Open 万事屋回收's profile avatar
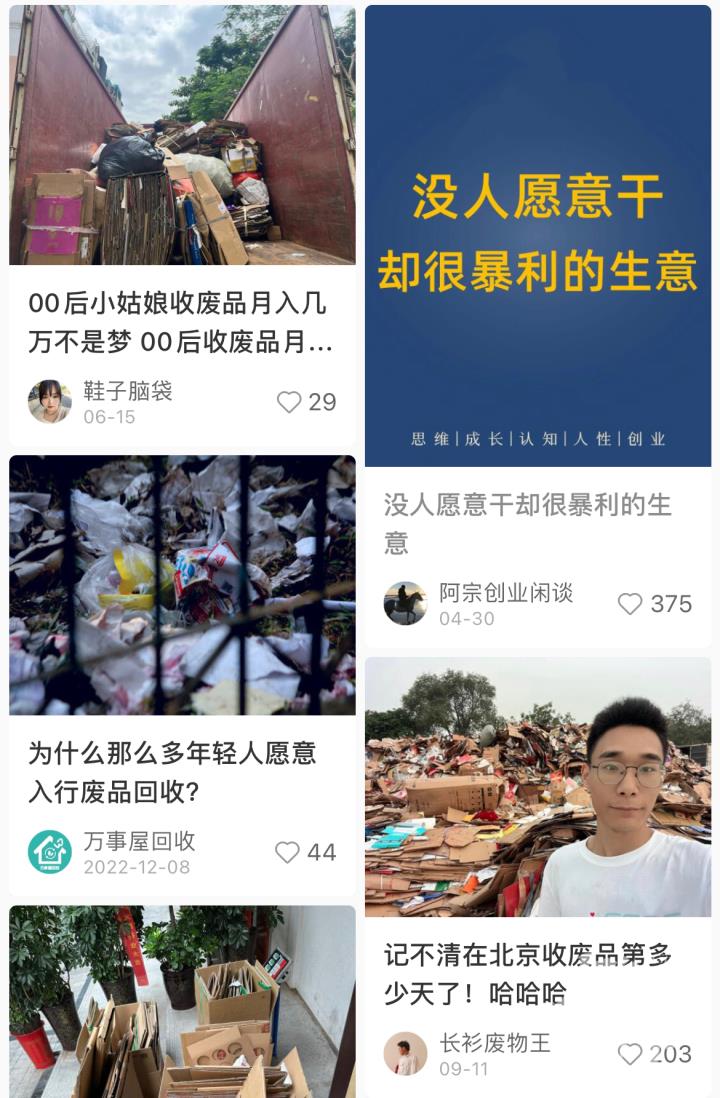The width and height of the screenshot is (720, 1098). 49,852
